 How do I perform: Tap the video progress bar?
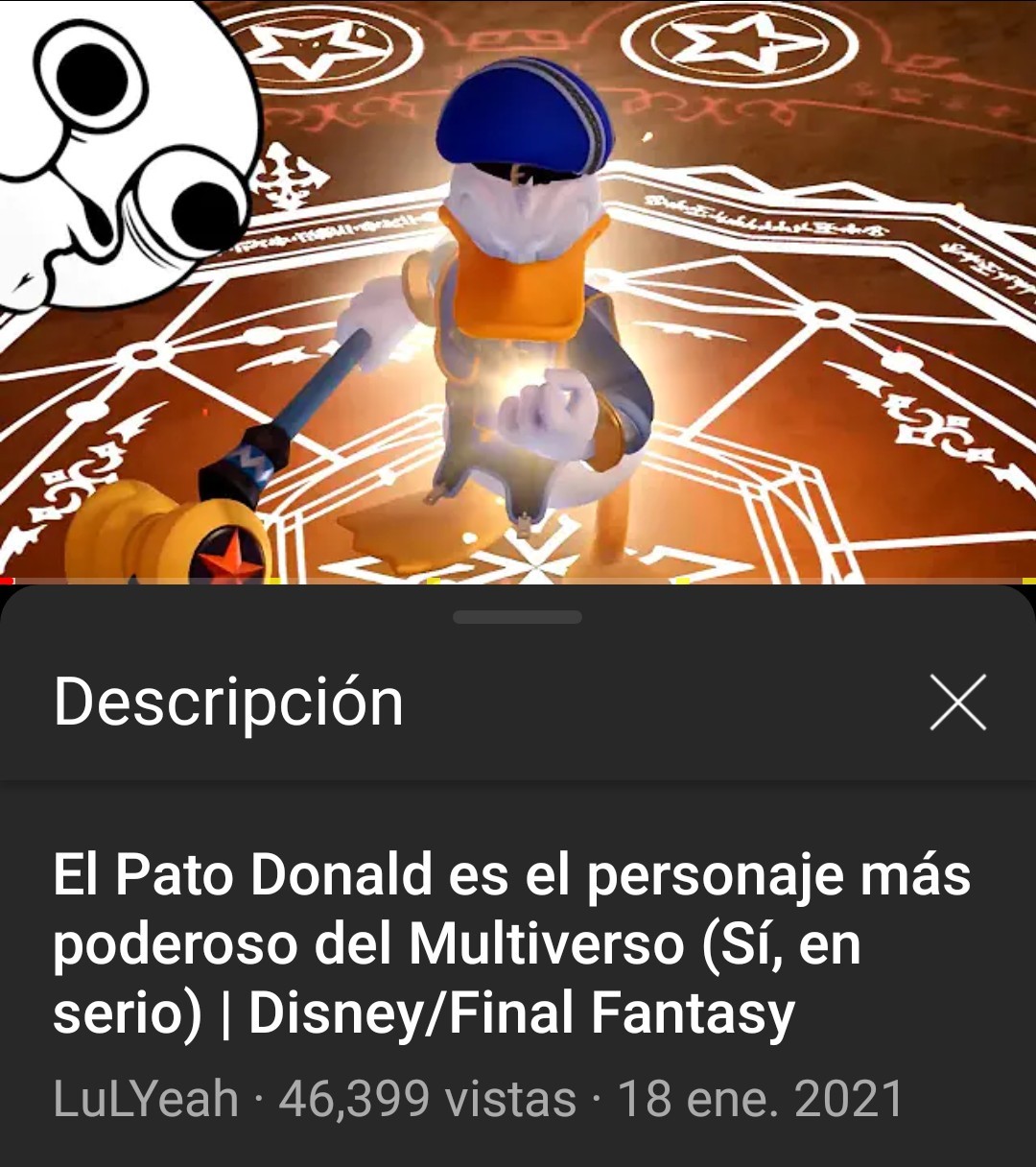[518, 581]
